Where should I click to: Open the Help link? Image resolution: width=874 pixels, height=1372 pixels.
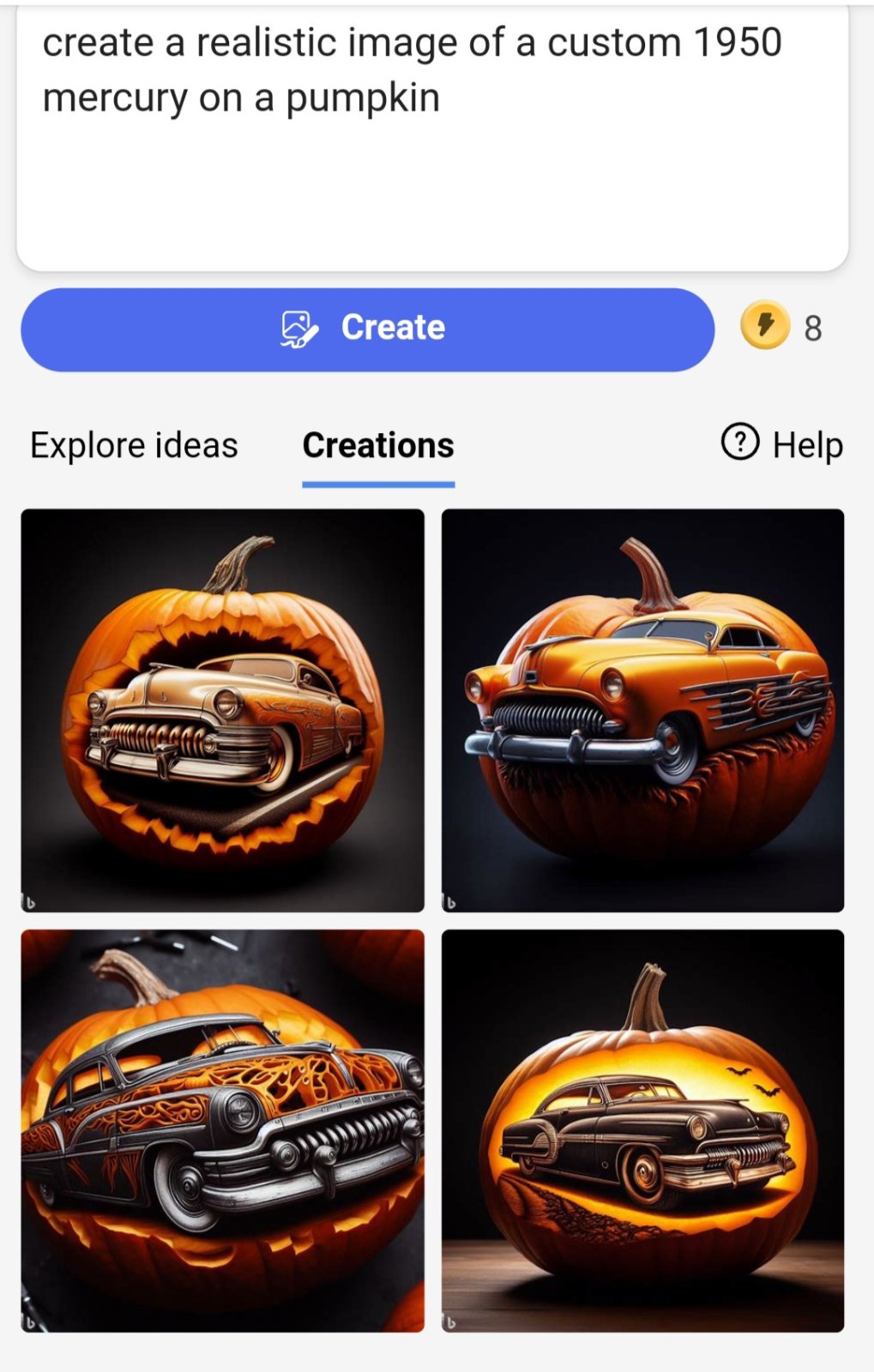click(x=782, y=444)
